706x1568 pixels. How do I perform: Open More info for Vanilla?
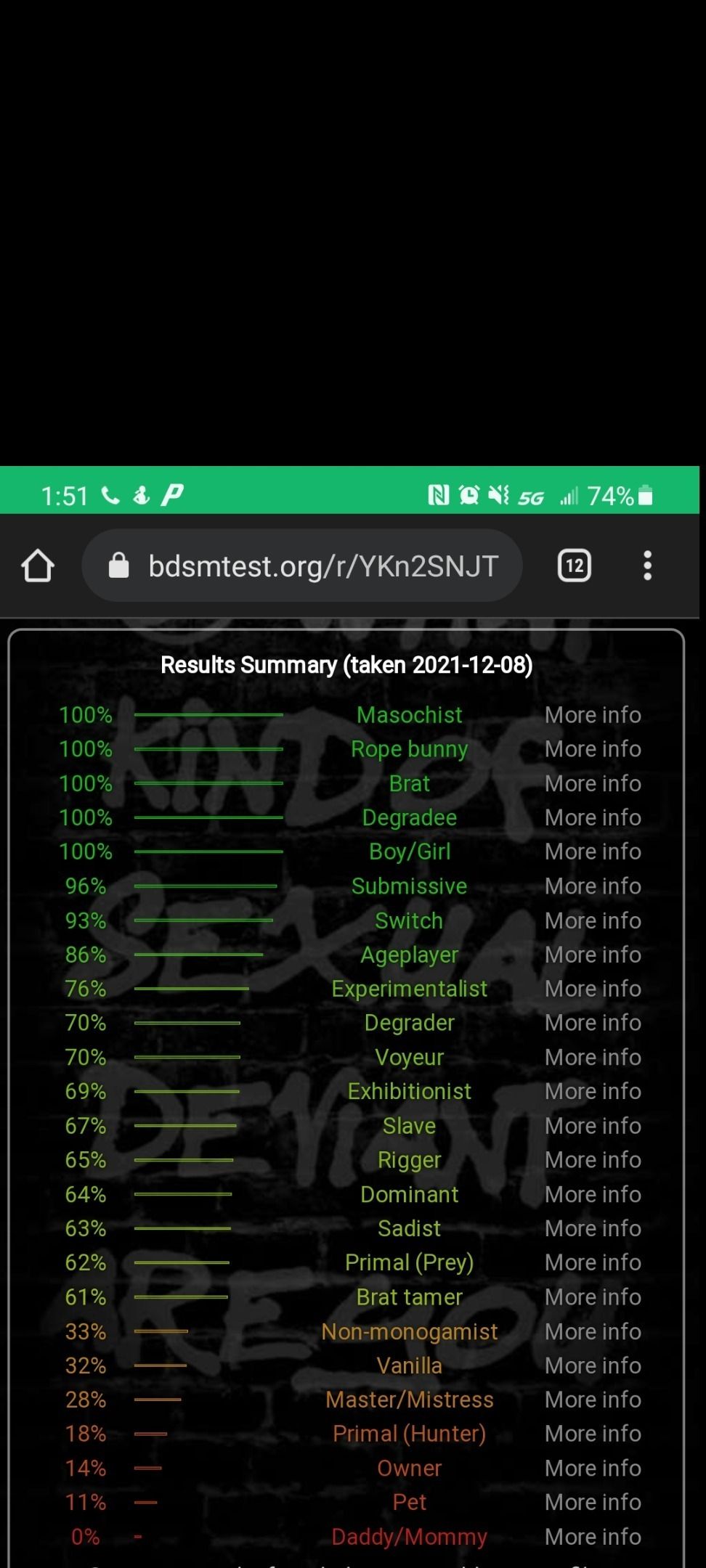coord(593,1365)
